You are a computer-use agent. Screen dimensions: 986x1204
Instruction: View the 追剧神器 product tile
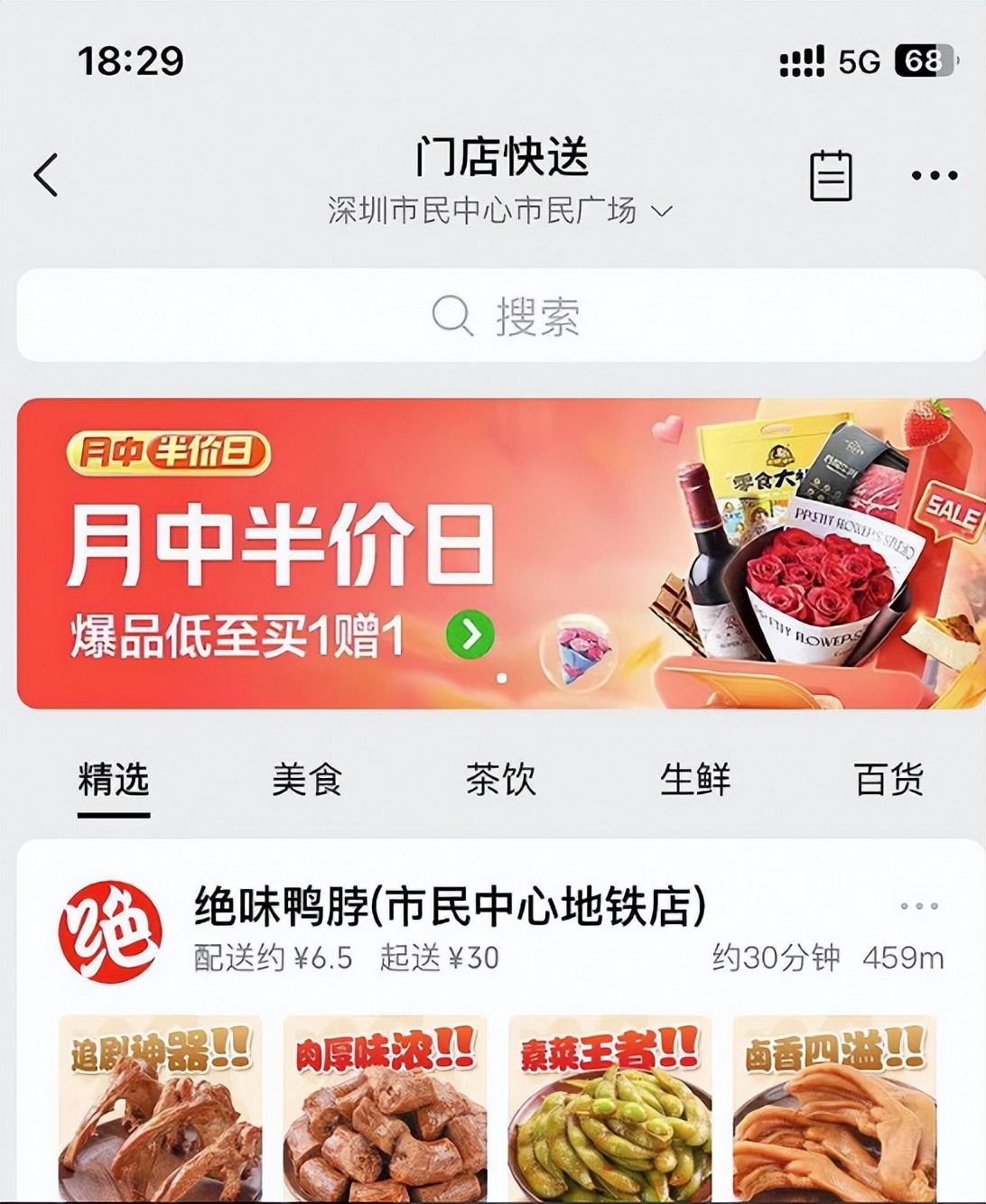click(160, 1108)
